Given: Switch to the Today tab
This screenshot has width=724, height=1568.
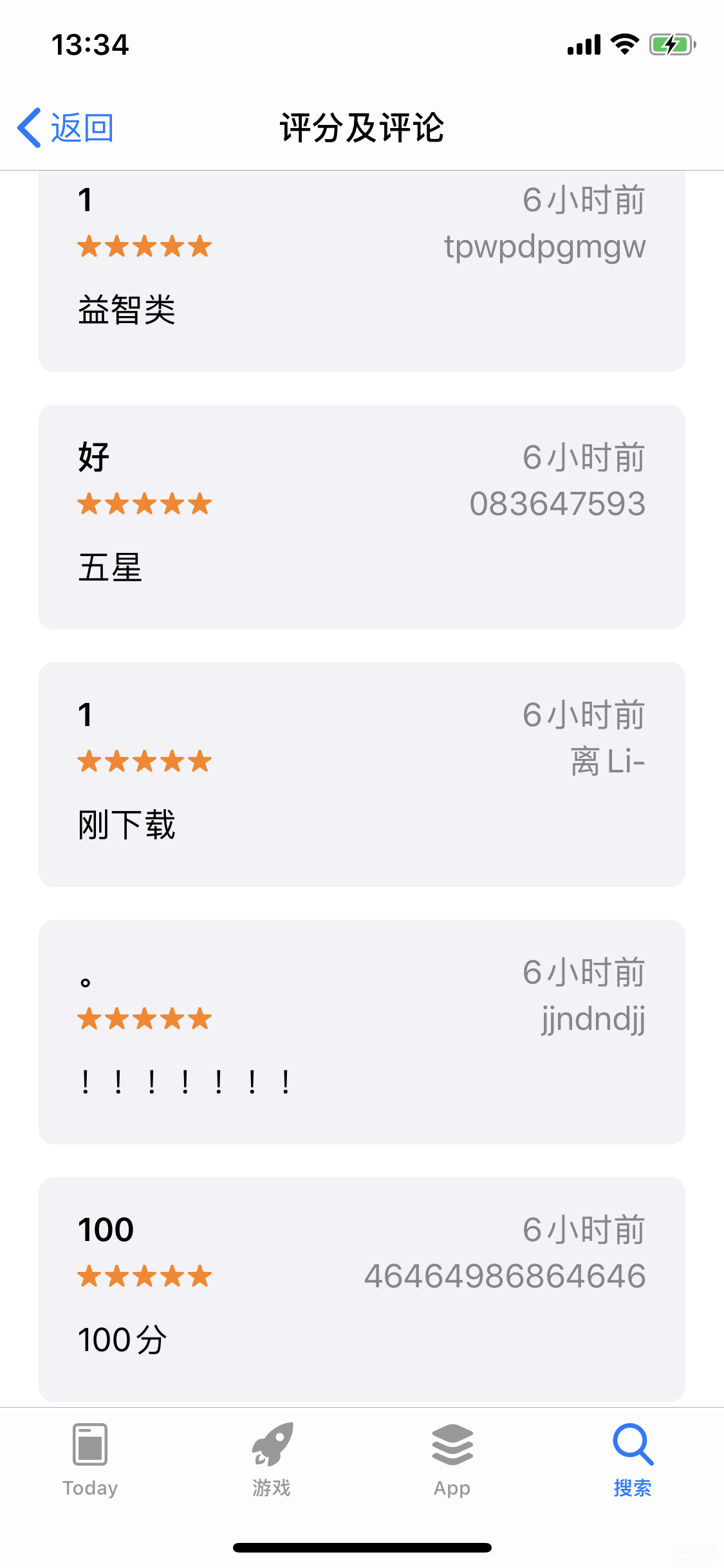Looking at the screenshot, I should 90,1460.
